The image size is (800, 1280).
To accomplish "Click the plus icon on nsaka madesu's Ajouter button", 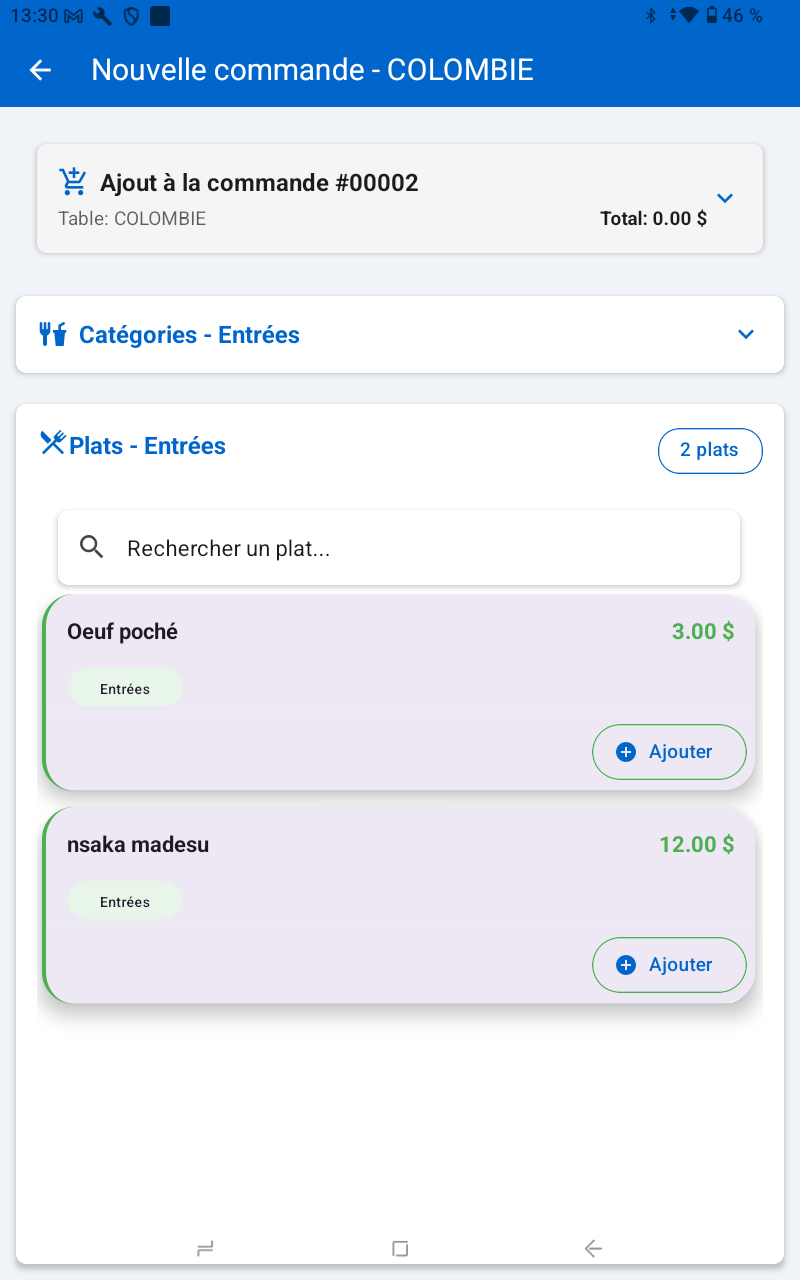I will coord(626,964).
